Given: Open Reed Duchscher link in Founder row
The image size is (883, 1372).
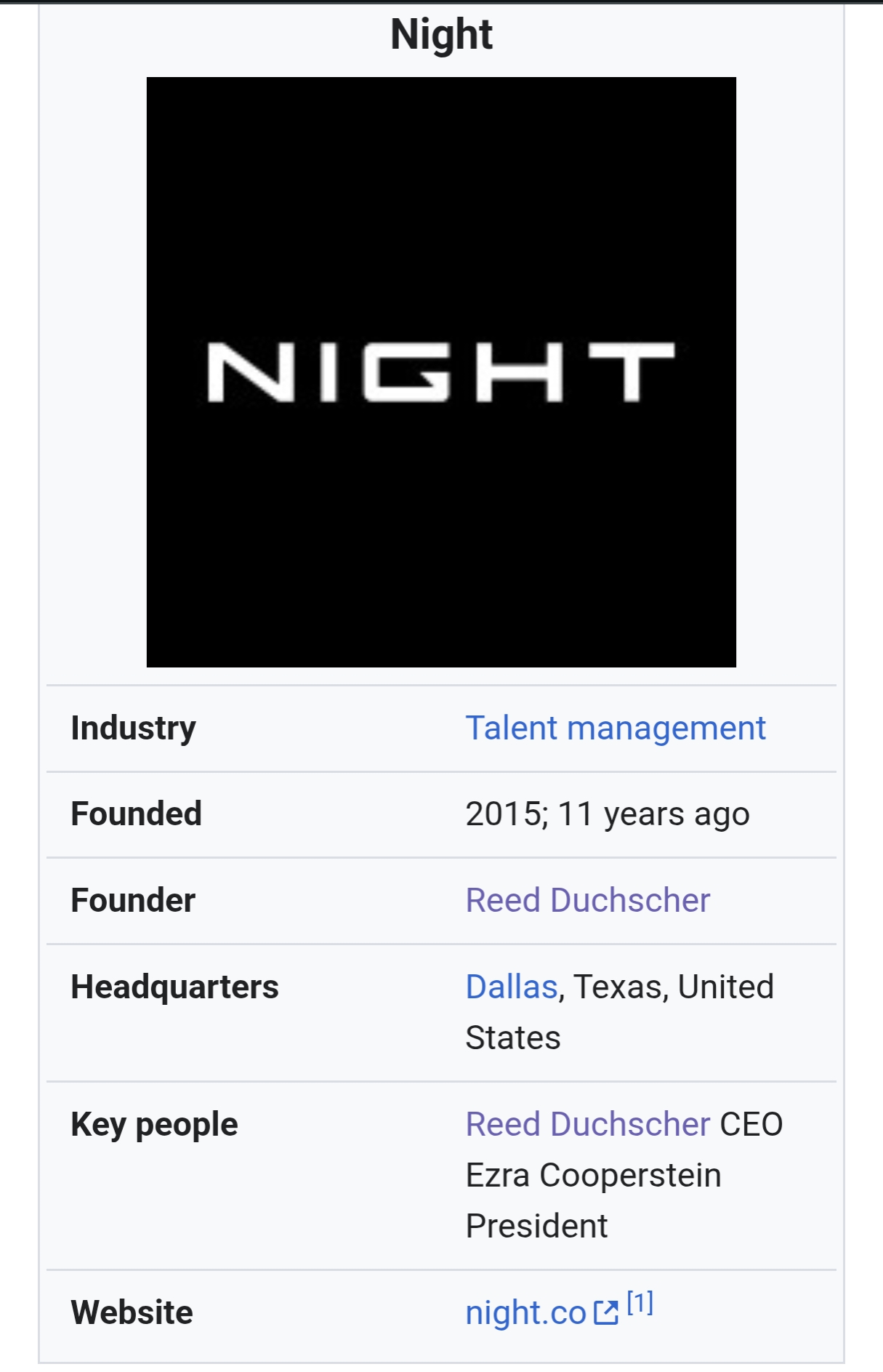Looking at the screenshot, I should click(587, 900).
